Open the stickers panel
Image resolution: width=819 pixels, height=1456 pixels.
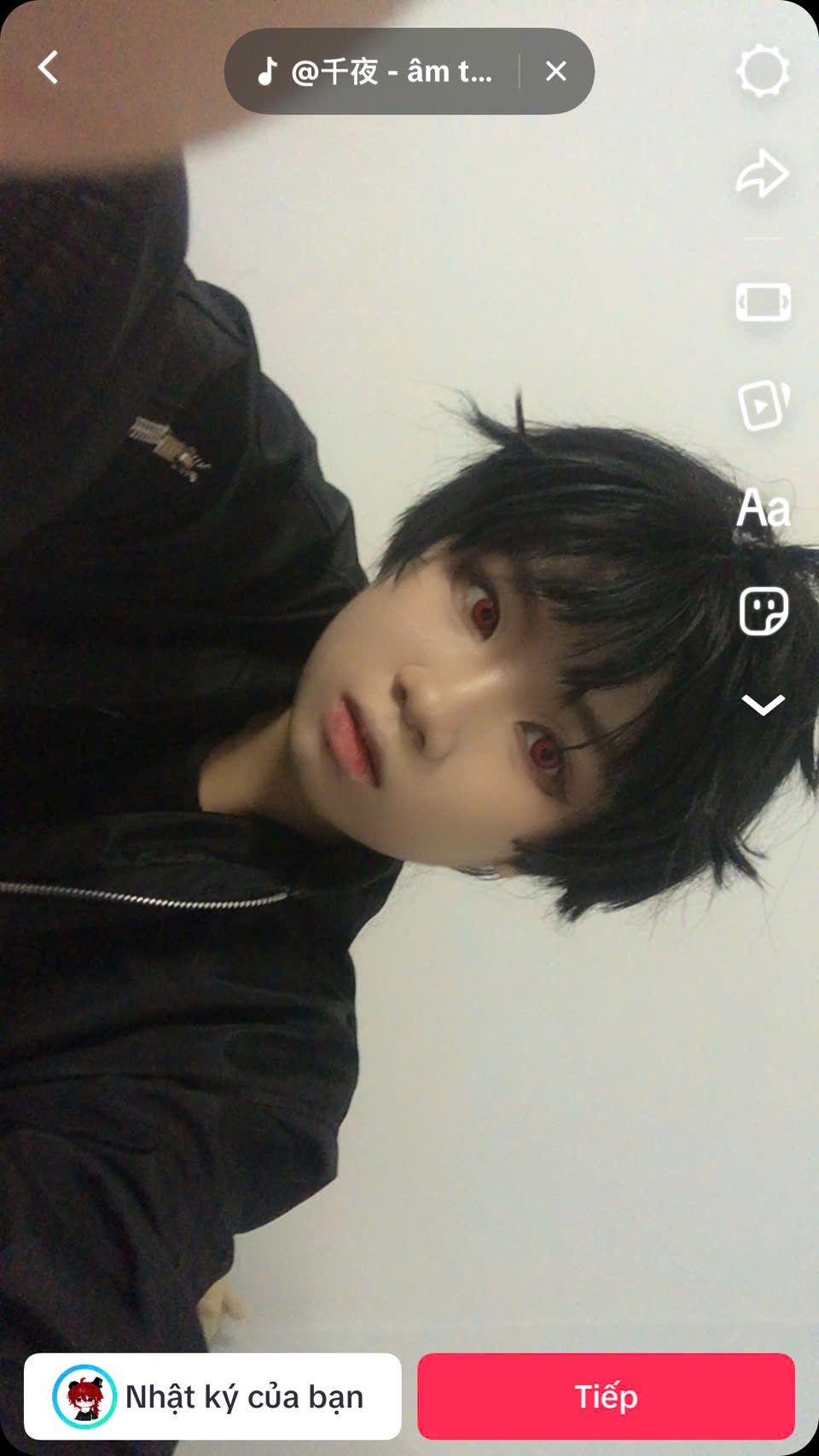[x=763, y=611]
